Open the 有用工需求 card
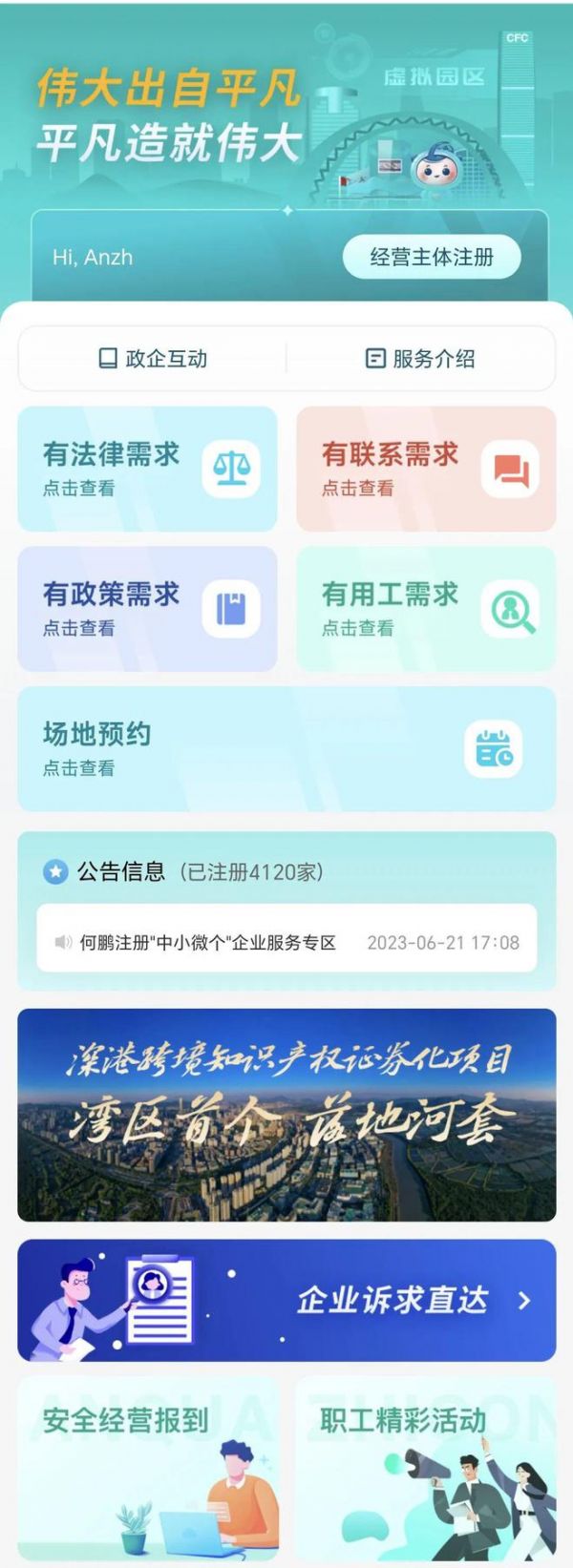This screenshot has width=573, height=1568. click(426, 609)
